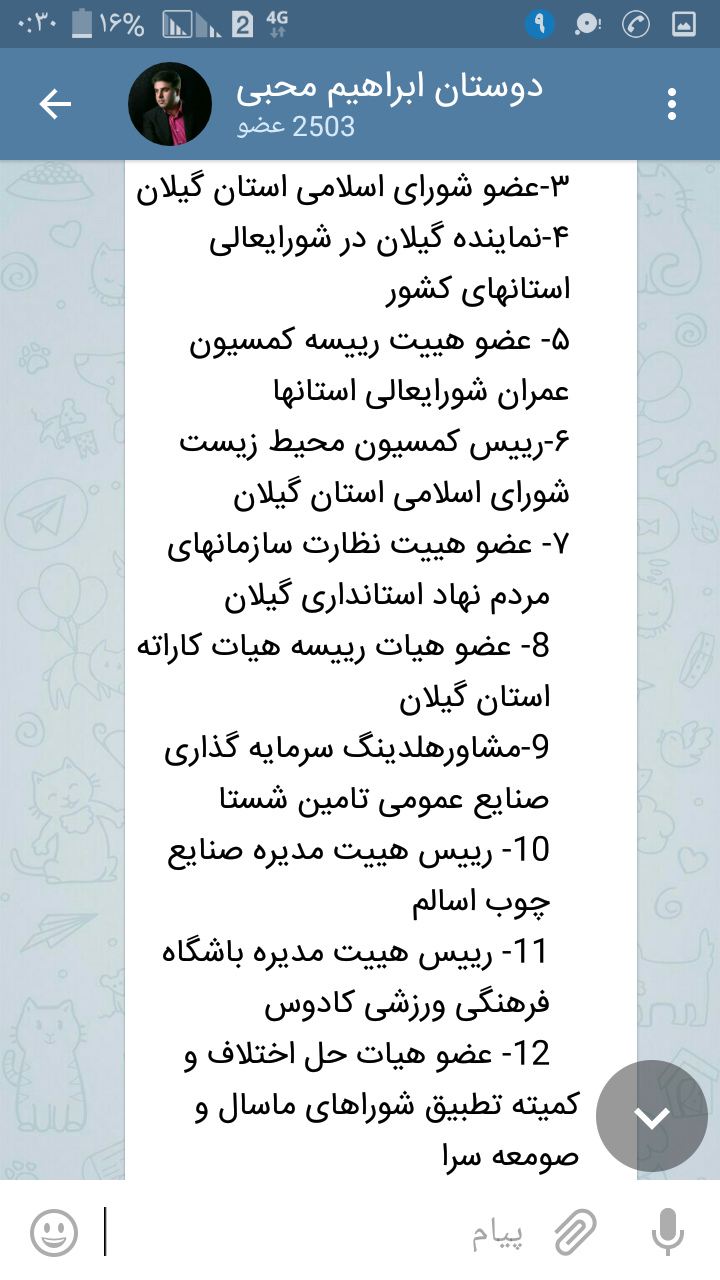Open the three-dot overflow menu
This screenshot has width=720, height=1280.
click(672, 104)
